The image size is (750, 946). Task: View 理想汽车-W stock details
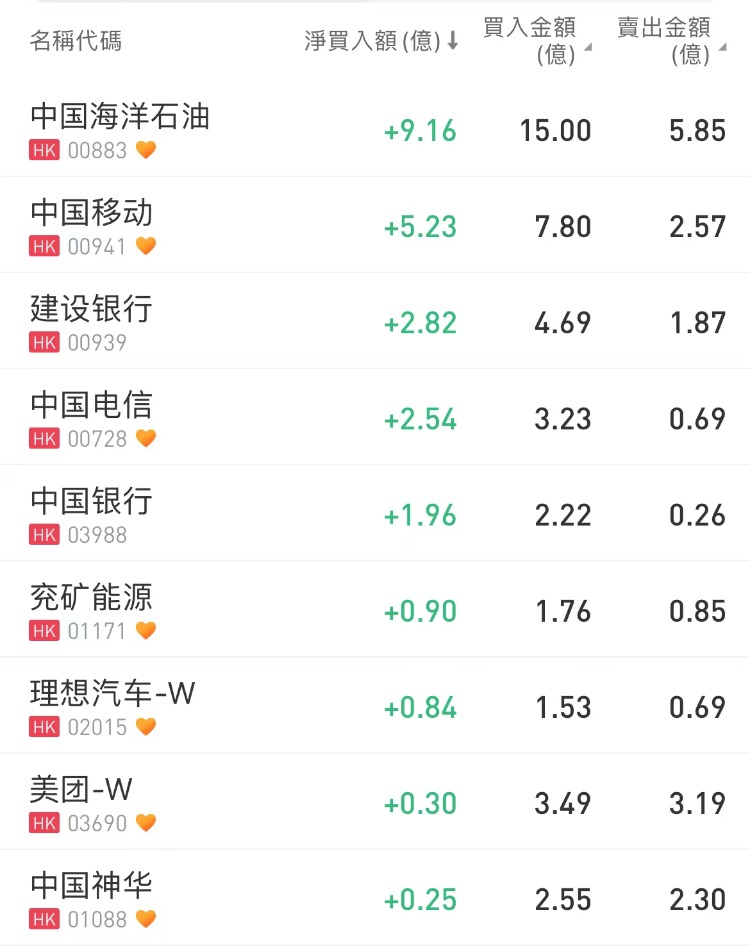(x=112, y=693)
